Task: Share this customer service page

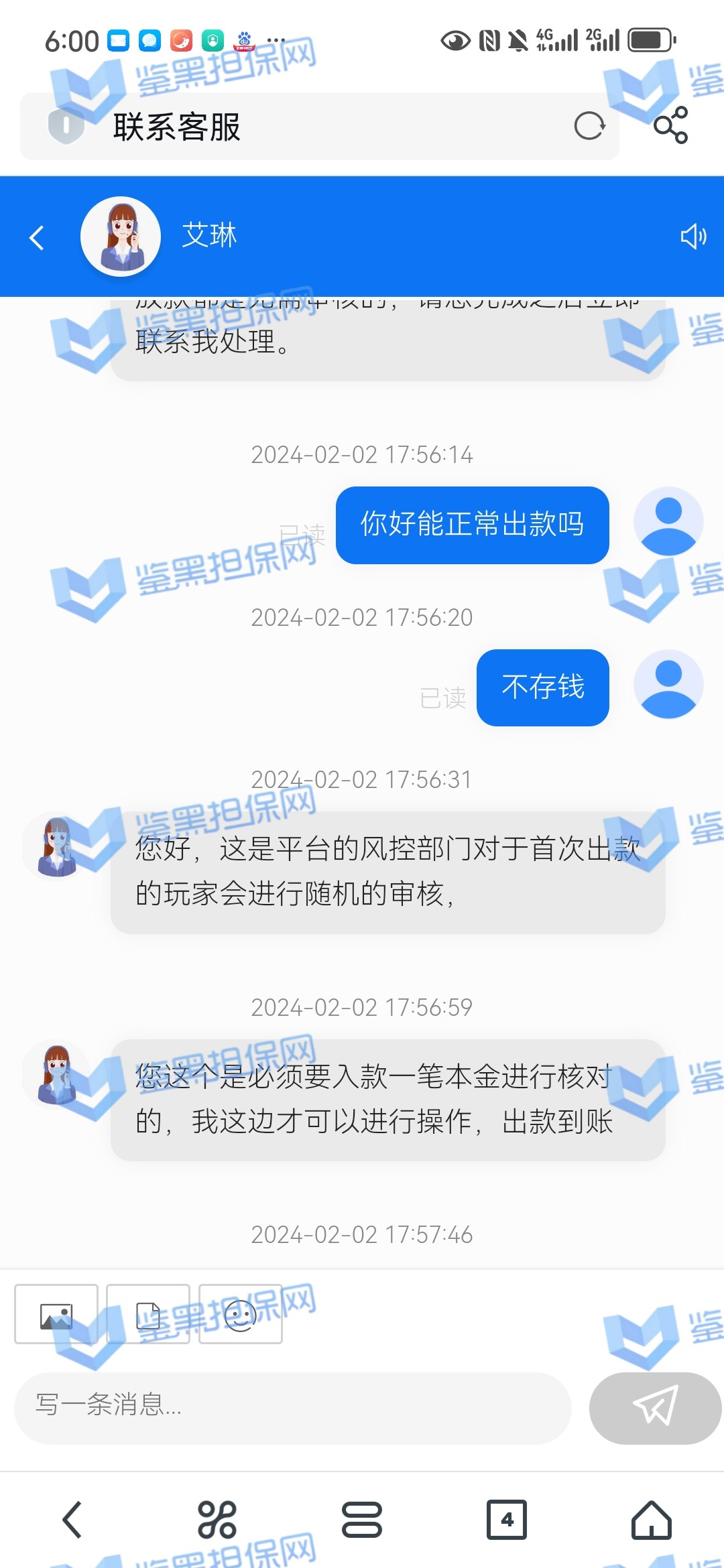Action: (x=670, y=125)
